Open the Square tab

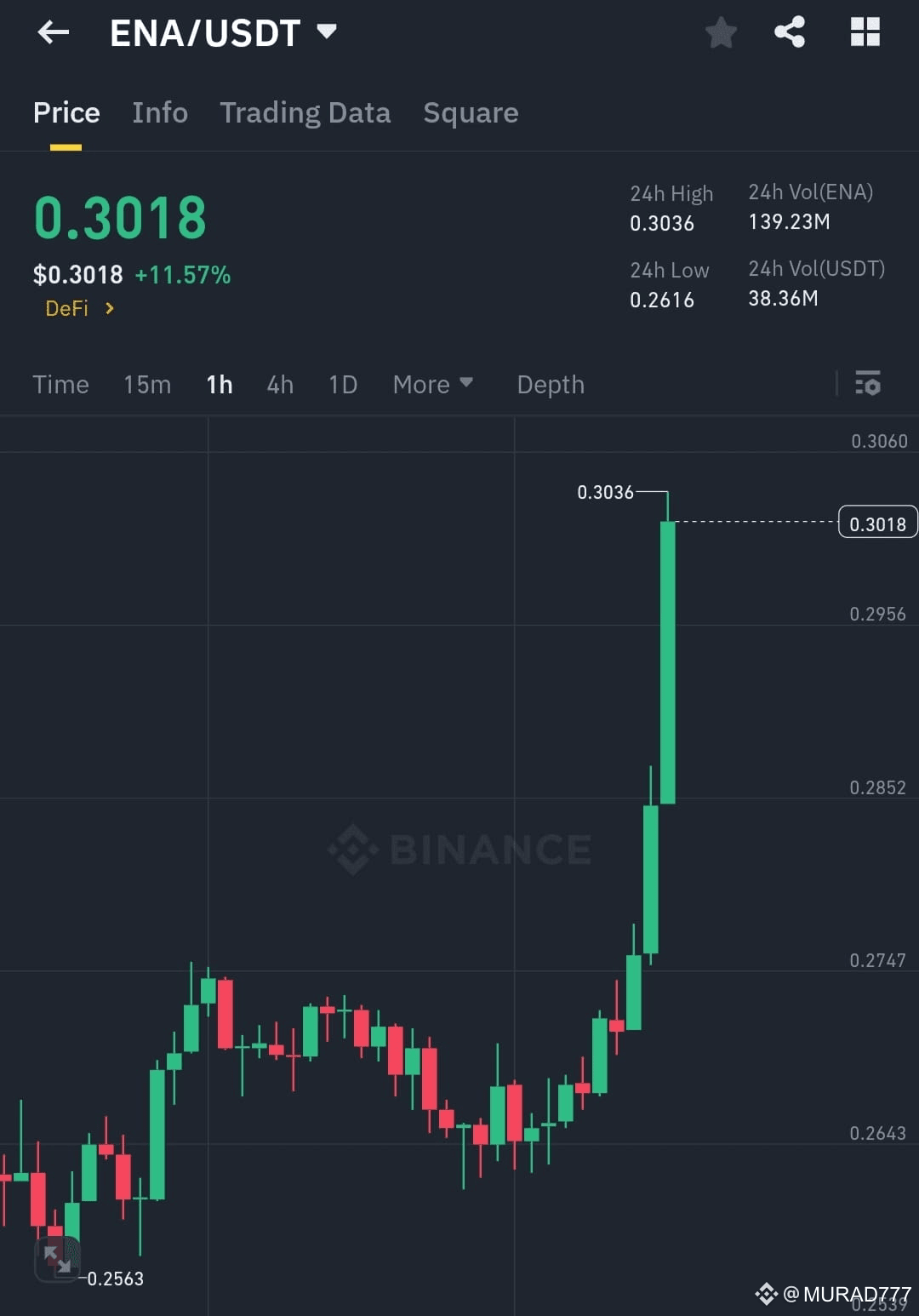tap(471, 112)
